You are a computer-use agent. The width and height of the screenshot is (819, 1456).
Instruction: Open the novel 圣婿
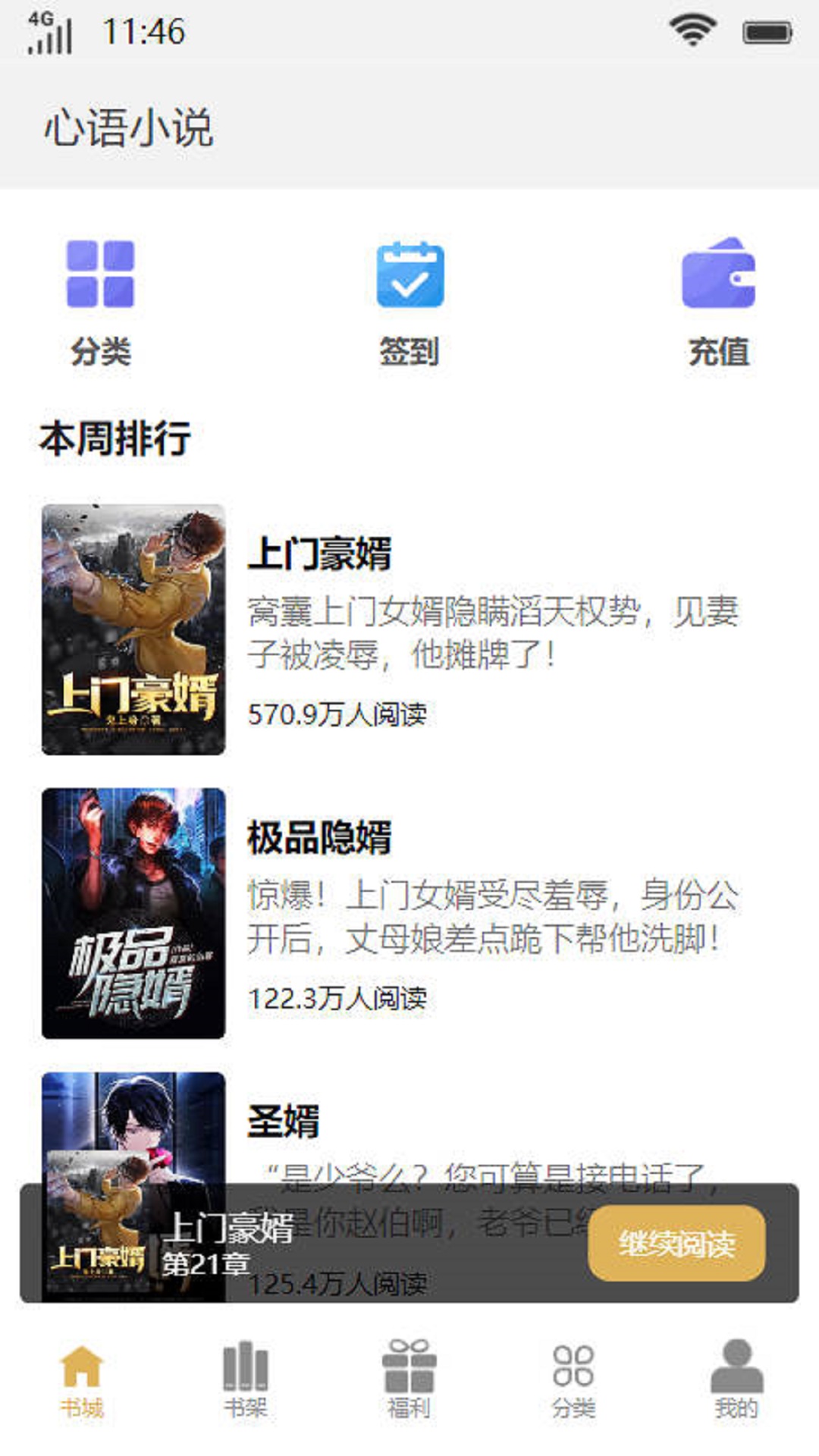[284, 1121]
